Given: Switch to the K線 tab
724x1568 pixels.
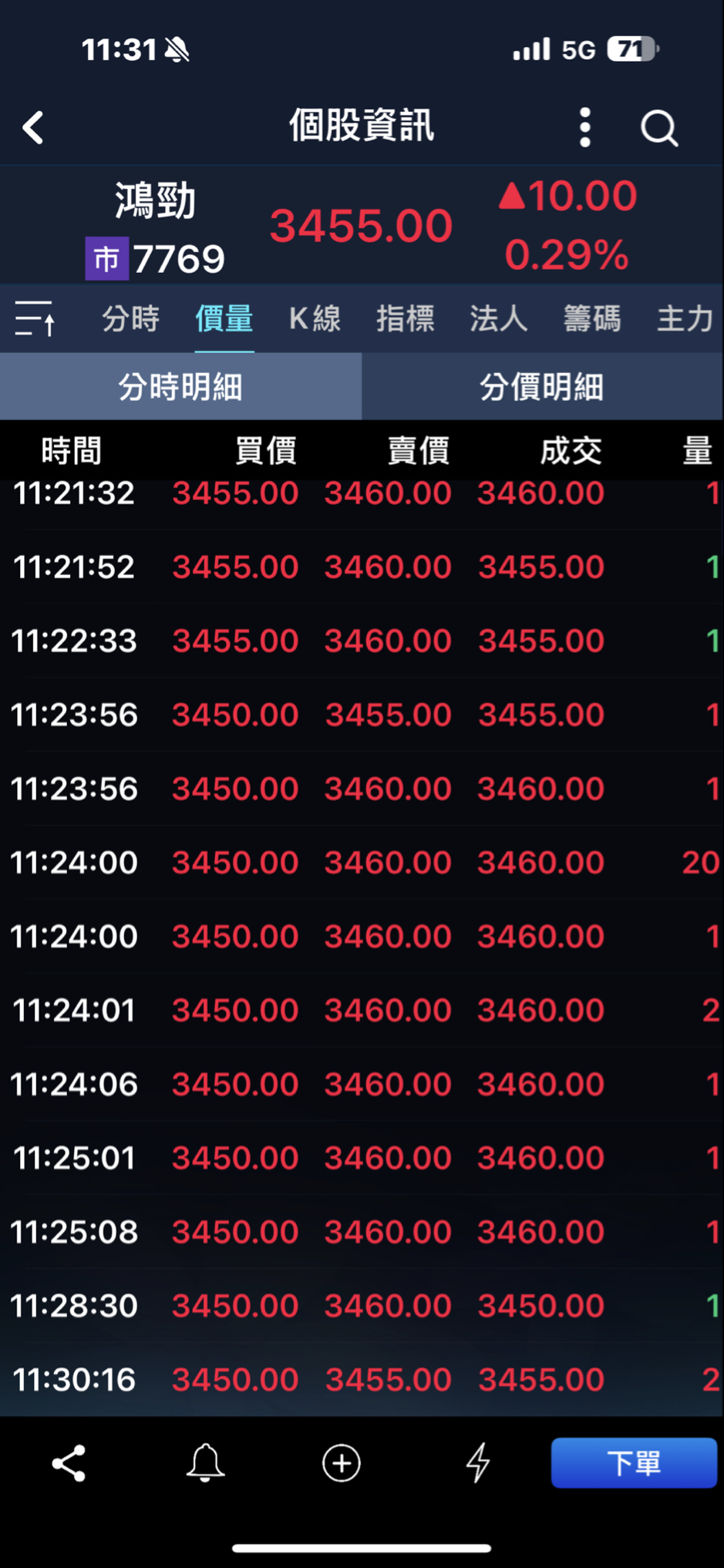Looking at the screenshot, I should click(315, 318).
